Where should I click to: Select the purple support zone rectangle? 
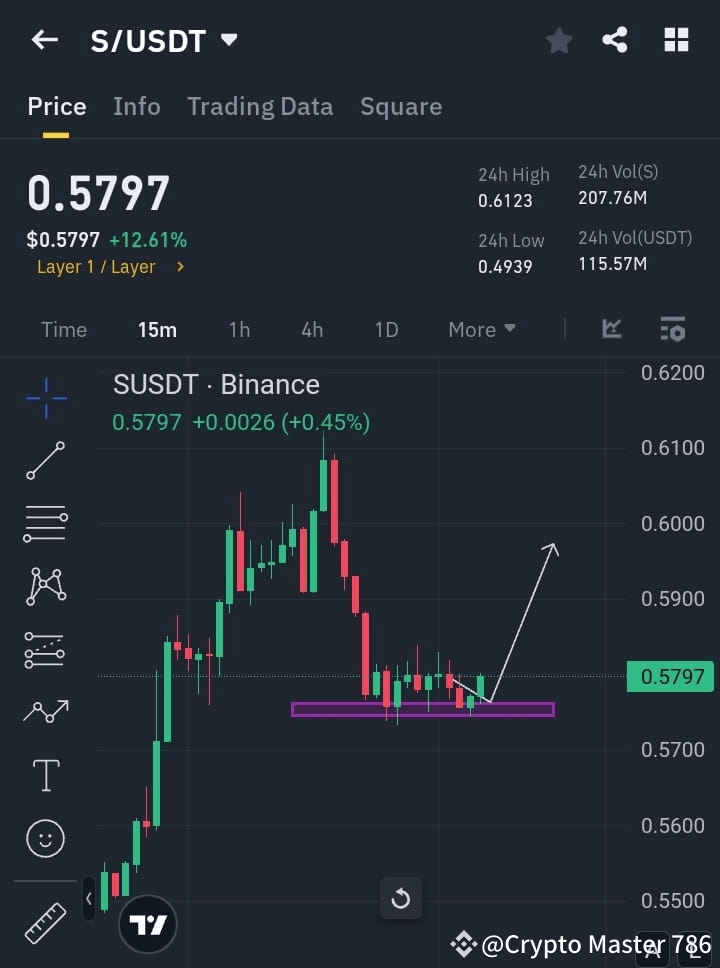[x=422, y=709]
